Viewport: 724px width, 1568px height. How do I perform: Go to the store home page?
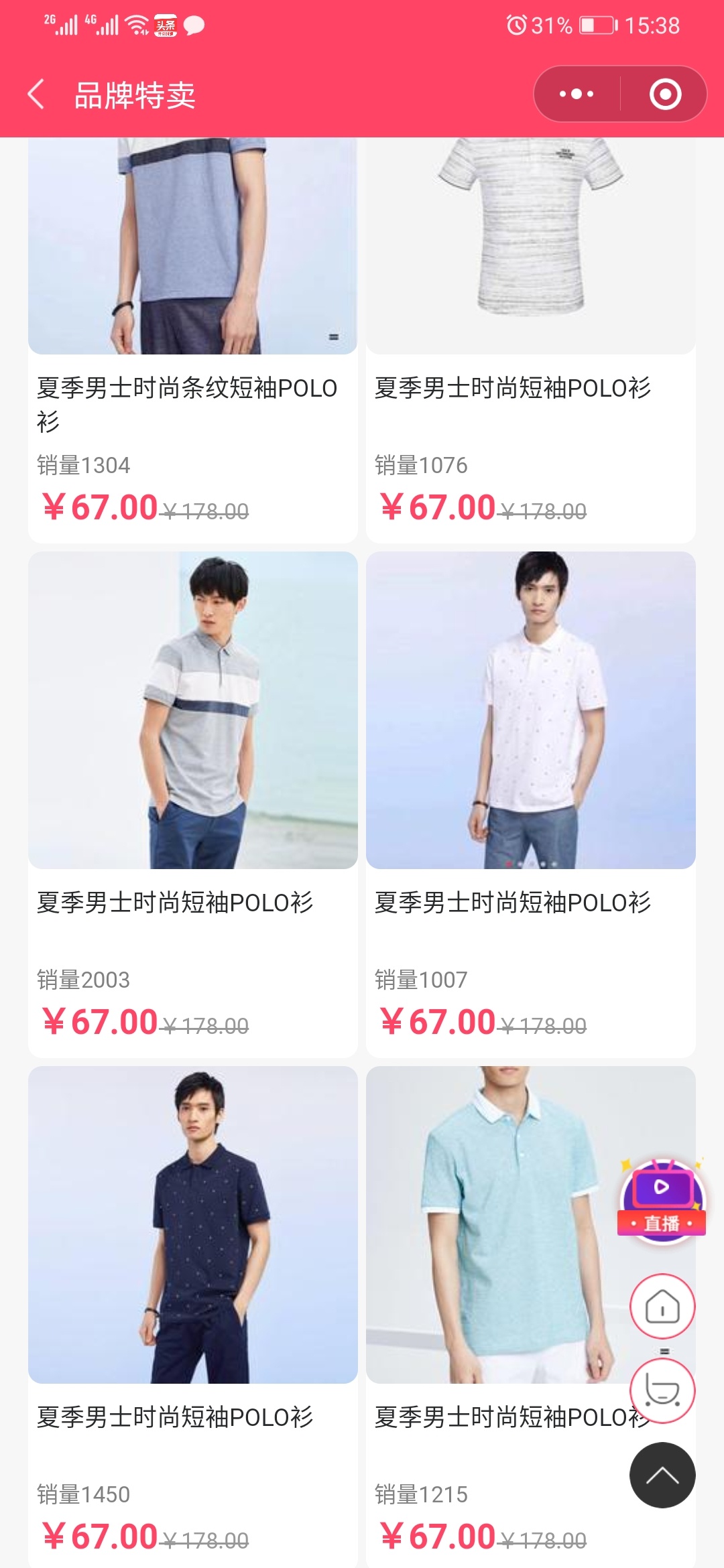[x=662, y=1306]
